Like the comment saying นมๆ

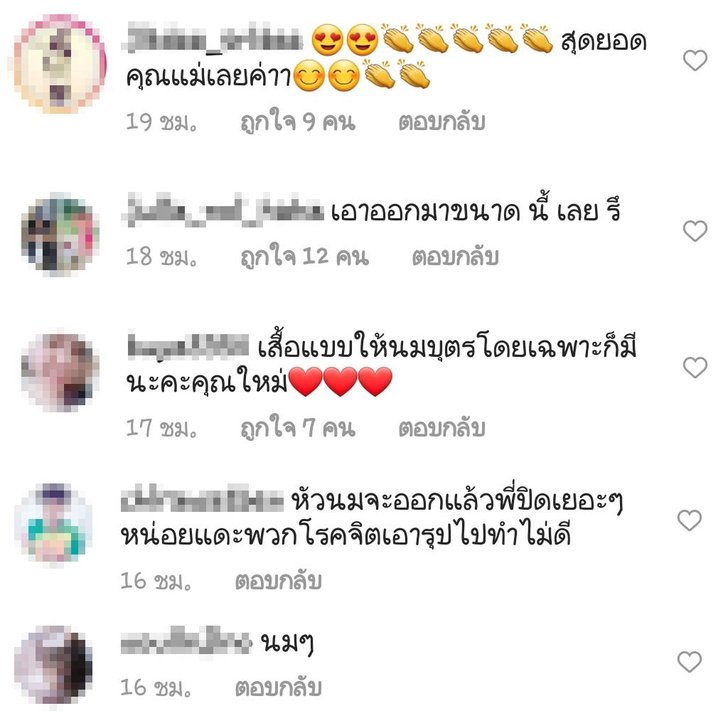(x=690, y=661)
